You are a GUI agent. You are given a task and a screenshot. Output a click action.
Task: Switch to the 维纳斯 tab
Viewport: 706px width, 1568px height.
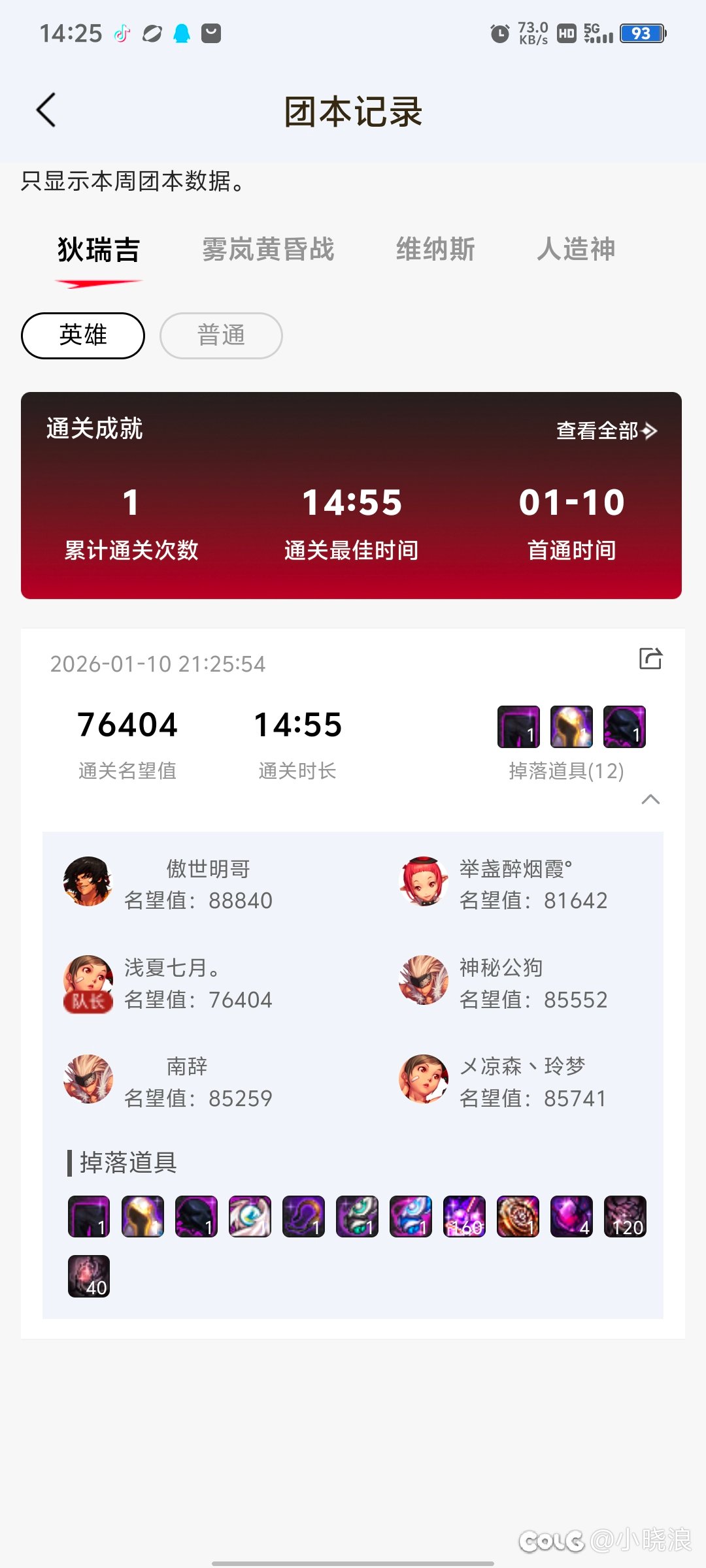pyautogui.click(x=435, y=250)
